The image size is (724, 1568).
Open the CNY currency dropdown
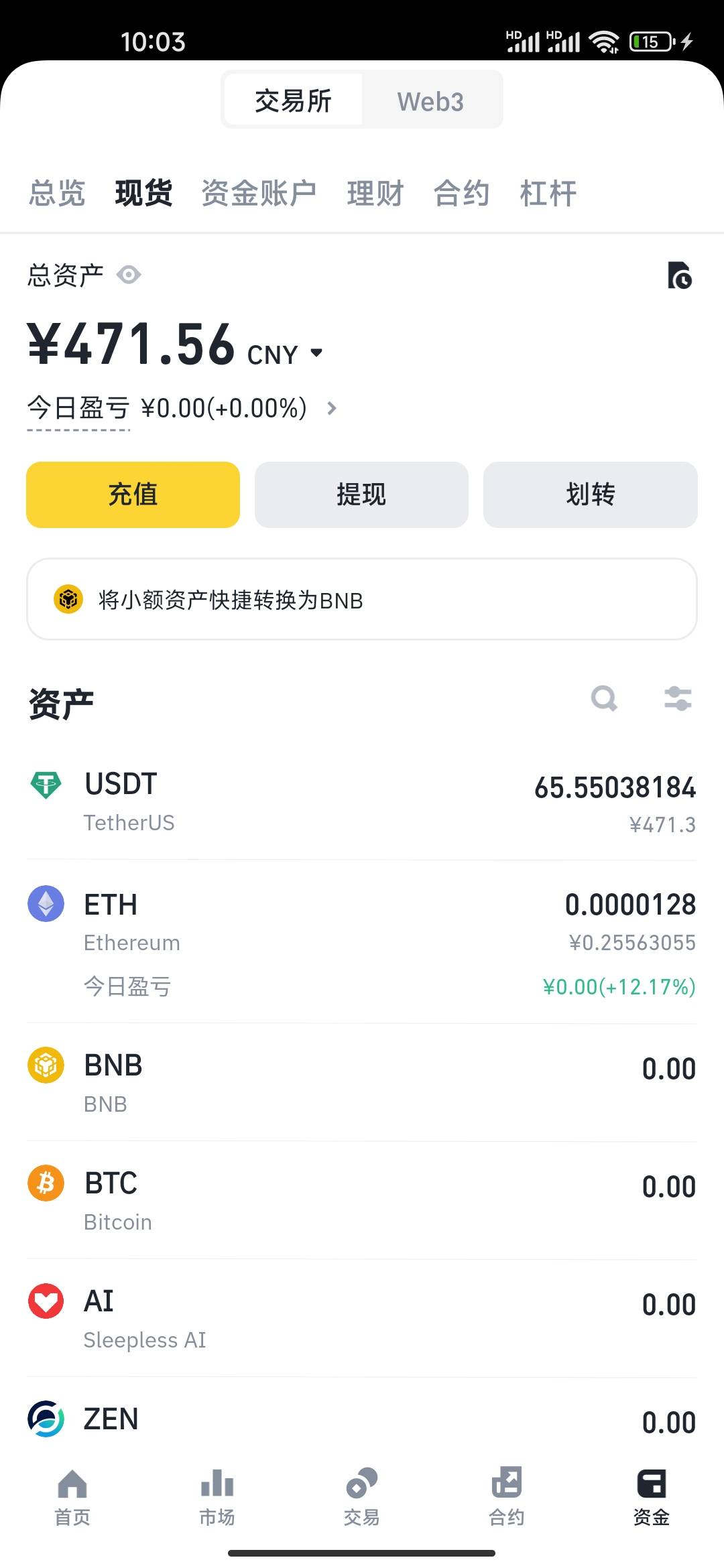click(x=282, y=352)
